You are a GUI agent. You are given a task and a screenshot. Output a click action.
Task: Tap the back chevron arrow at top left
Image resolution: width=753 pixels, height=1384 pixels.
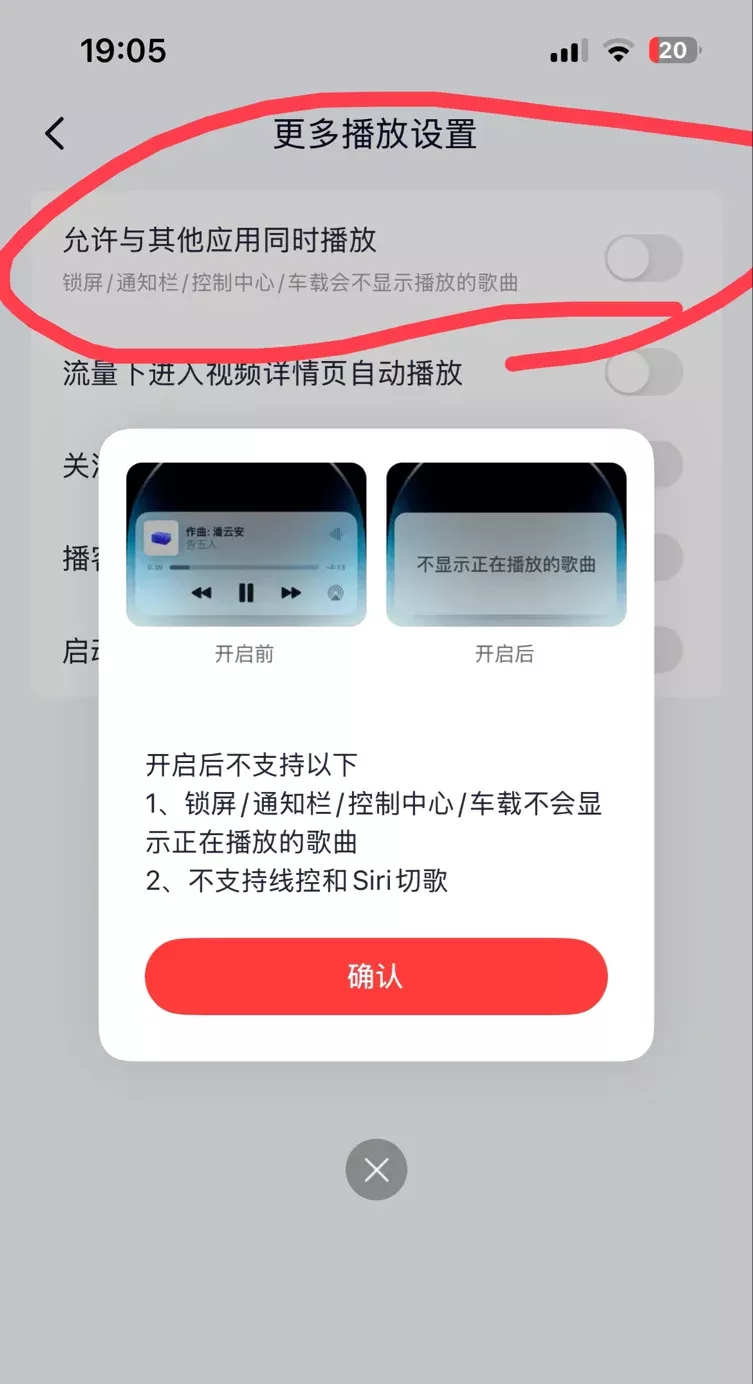click(55, 133)
